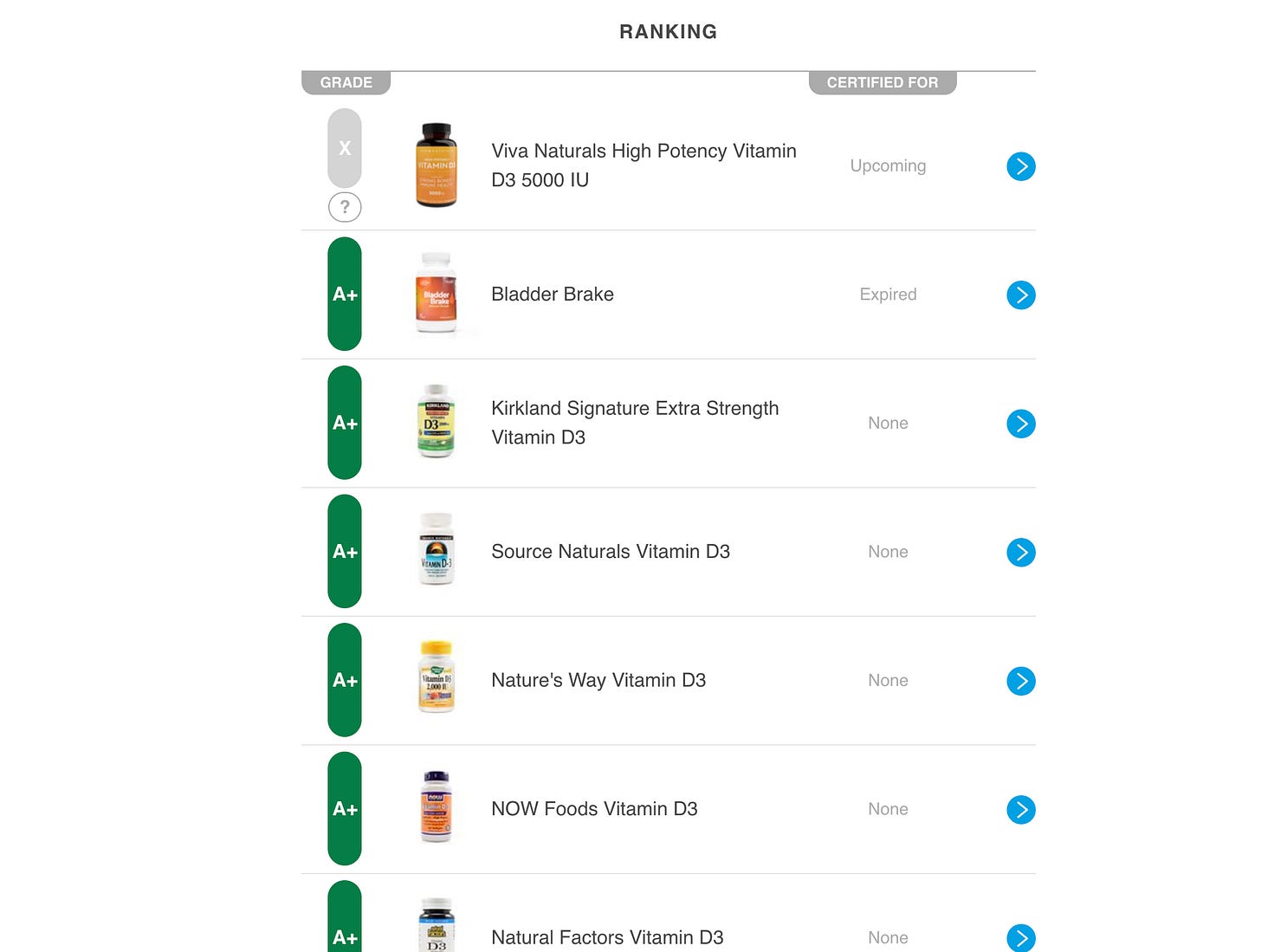Select the NOW Foods Vitamin D3 row
This screenshot has width=1261, height=952.
pos(668,809)
